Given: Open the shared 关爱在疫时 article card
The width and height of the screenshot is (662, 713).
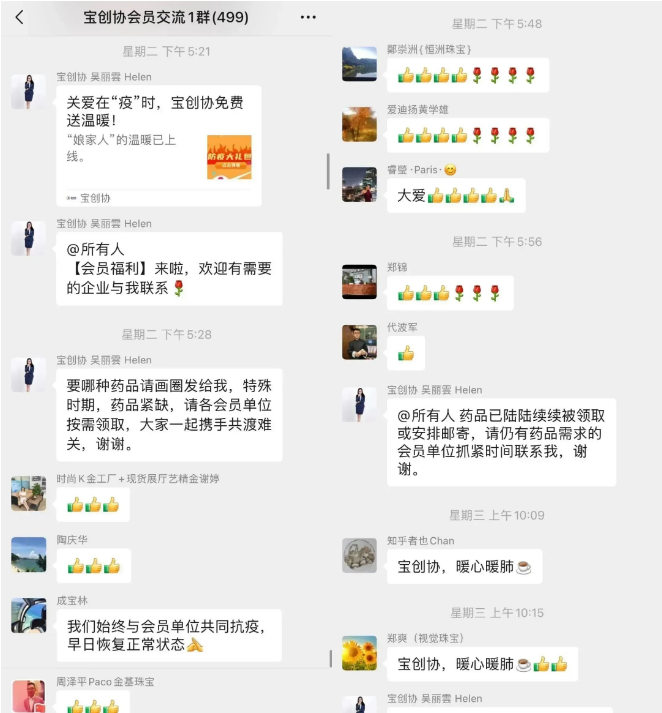Looking at the screenshot, I should pos(159,146).
